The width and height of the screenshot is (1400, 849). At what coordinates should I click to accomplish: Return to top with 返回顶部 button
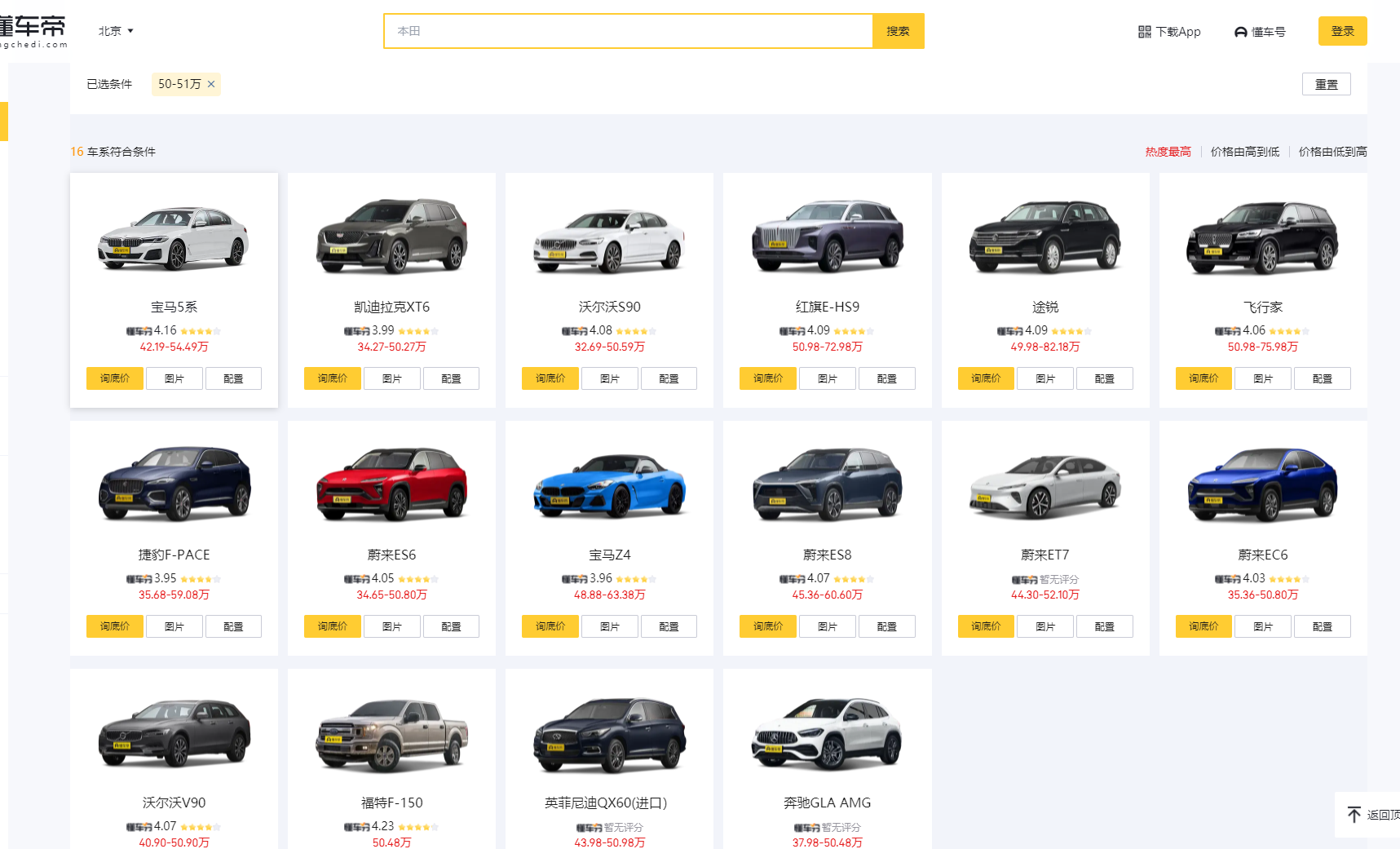(1371, 814)
